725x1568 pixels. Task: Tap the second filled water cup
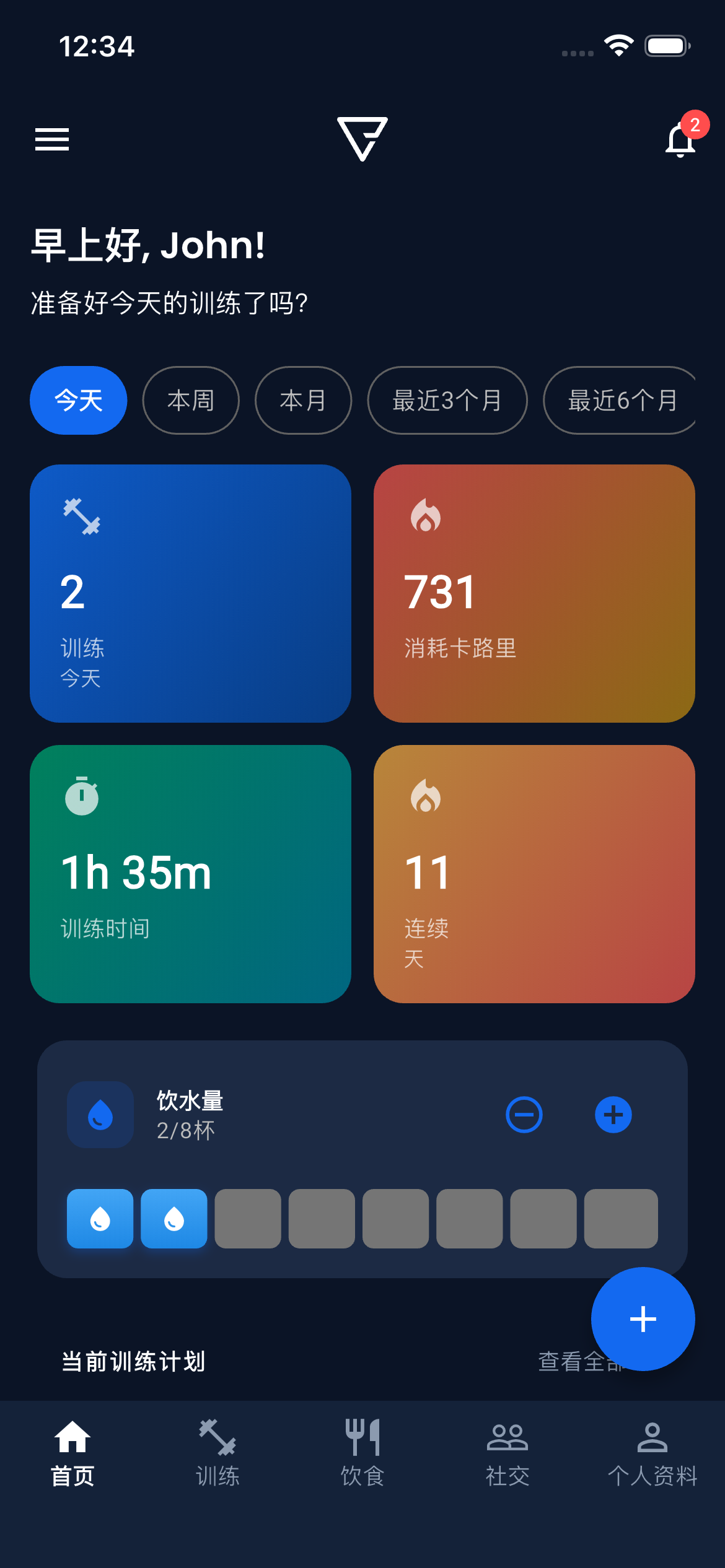click(x=174, y=1217)
